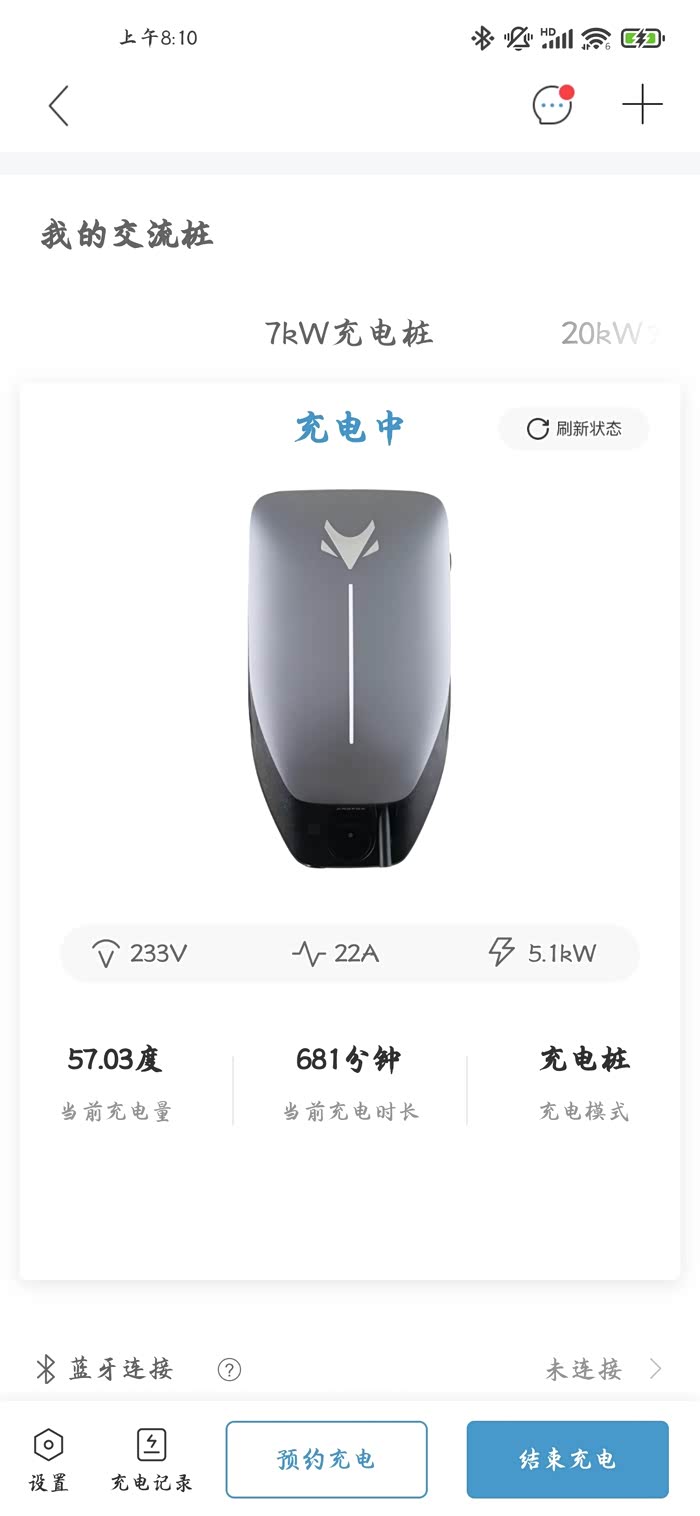The width and height of the screenshot is (700, 1516).
Task: Open 设置 settings
Action: 48,1460
